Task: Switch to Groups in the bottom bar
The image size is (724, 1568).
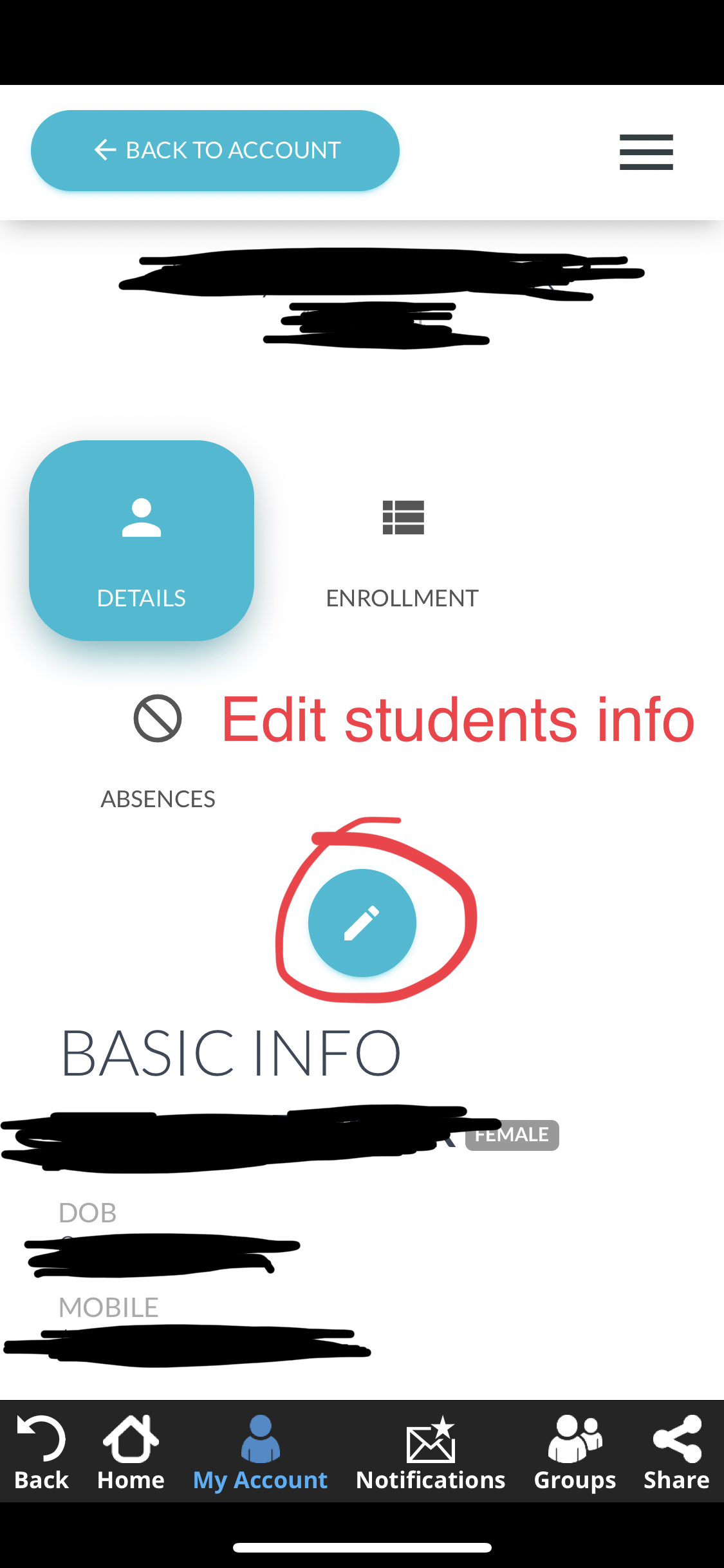Action: click(x=575, y=1452)
